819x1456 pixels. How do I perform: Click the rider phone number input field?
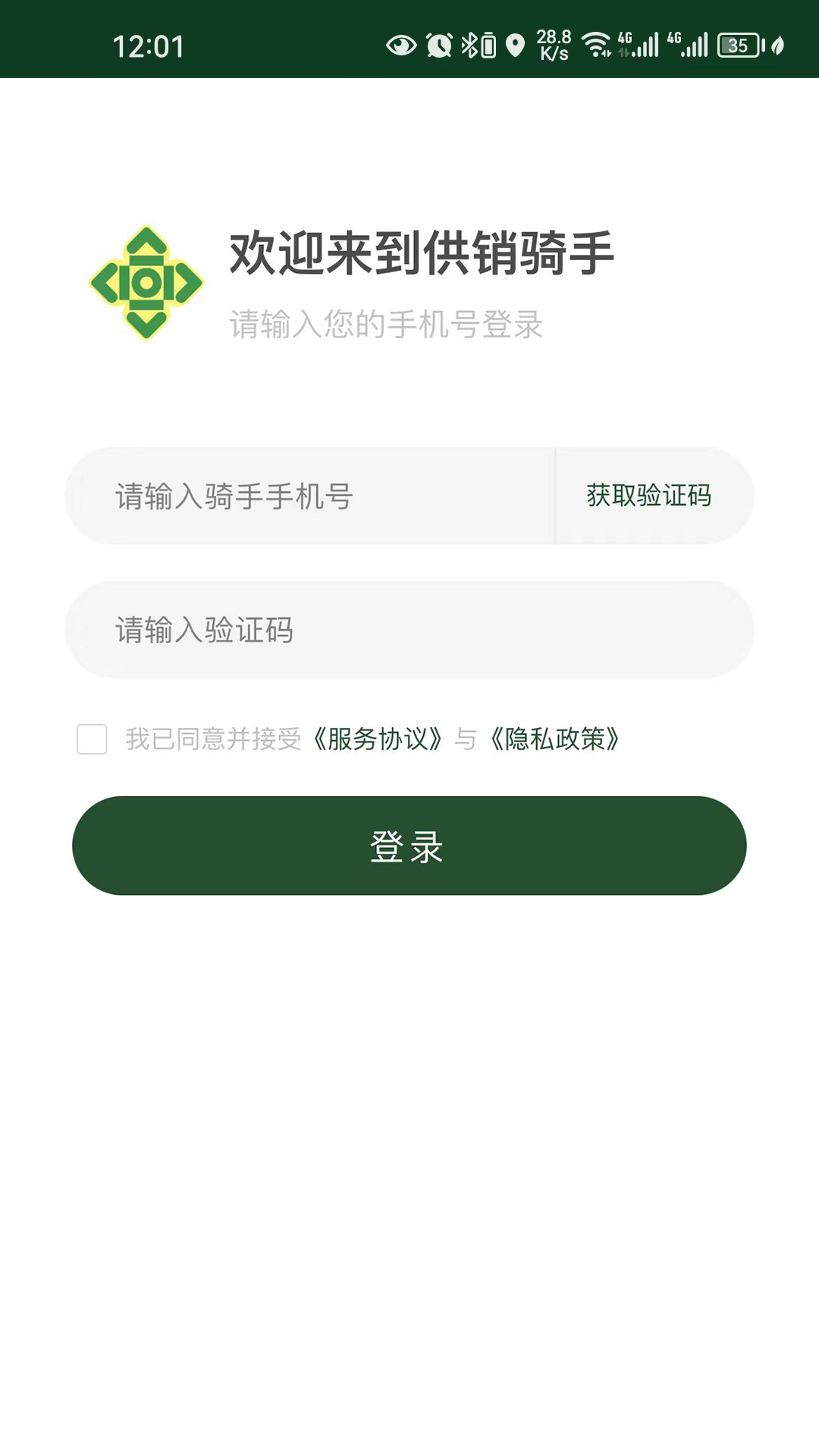pyautogui.click(x=303, y=495)
